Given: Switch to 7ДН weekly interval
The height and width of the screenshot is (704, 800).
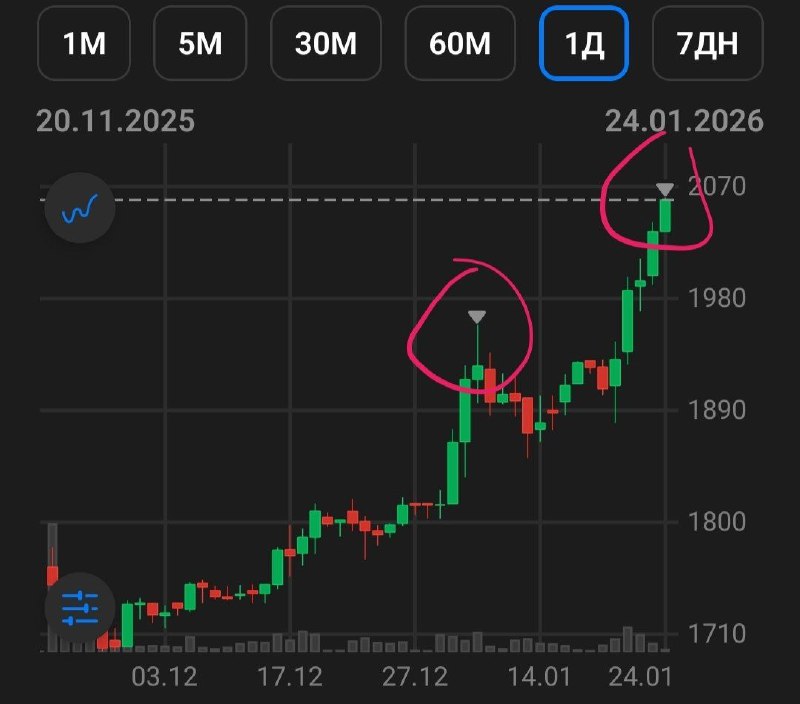Looking at the screenshot, I should coord(707,43).
